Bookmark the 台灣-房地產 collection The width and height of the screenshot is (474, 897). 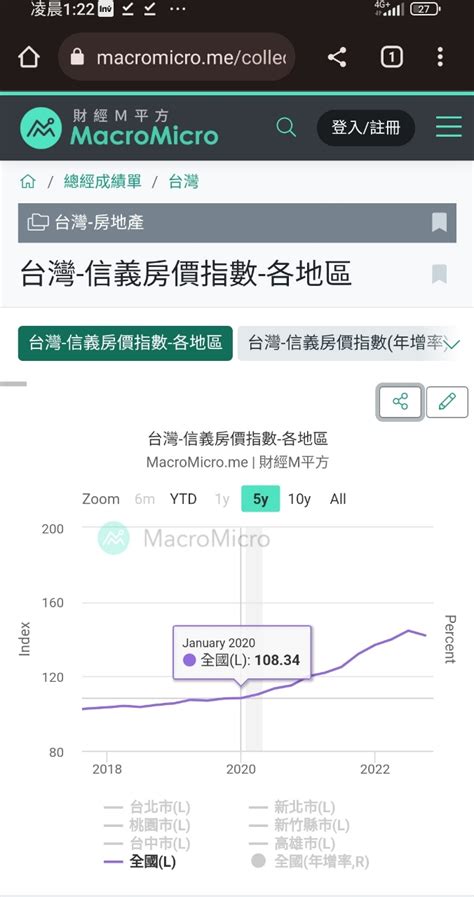pyautogui.click(x=439, y=223)
